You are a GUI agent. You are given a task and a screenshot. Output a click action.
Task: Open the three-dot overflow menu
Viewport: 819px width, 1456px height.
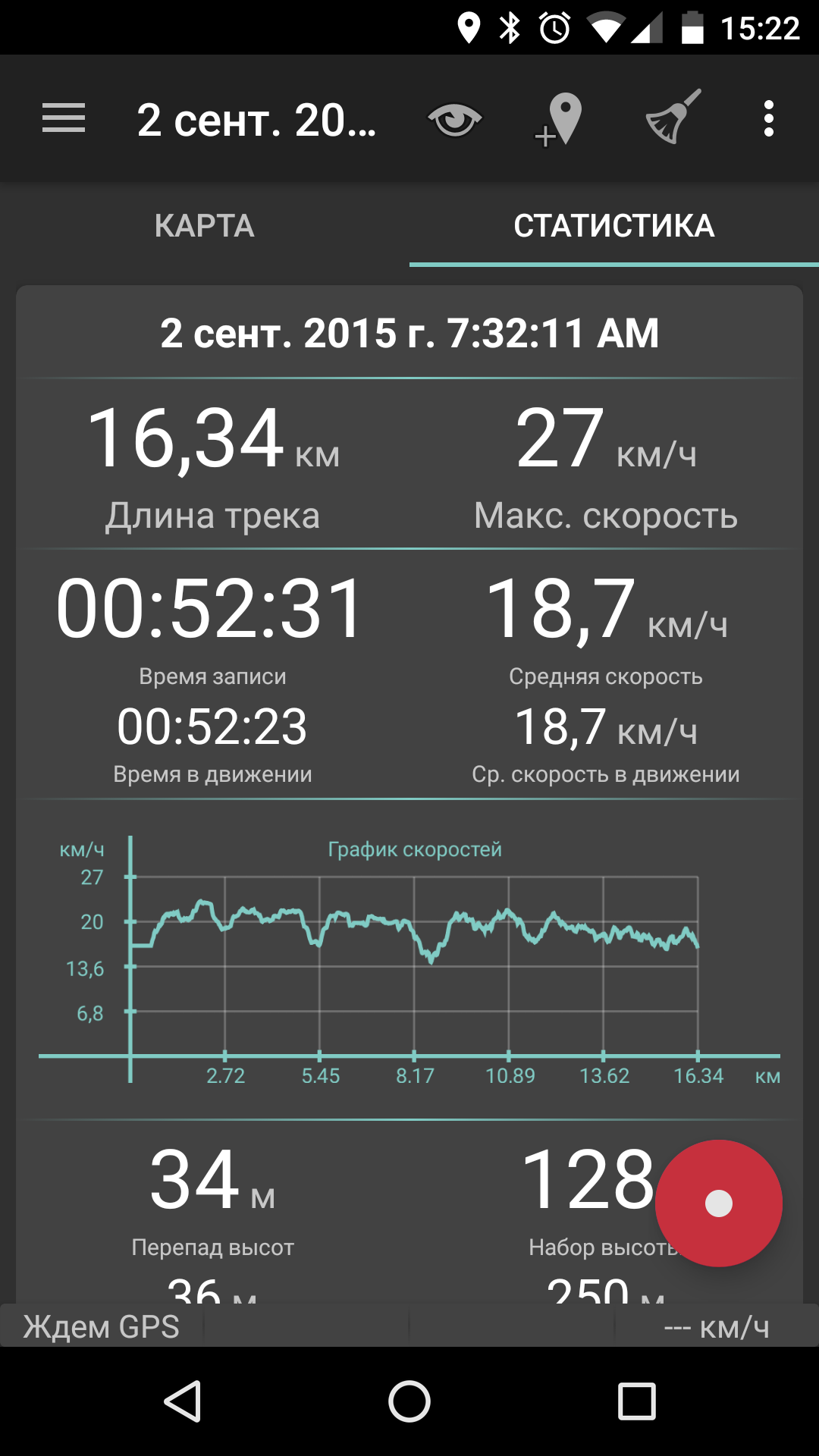(x=768, y=119)
